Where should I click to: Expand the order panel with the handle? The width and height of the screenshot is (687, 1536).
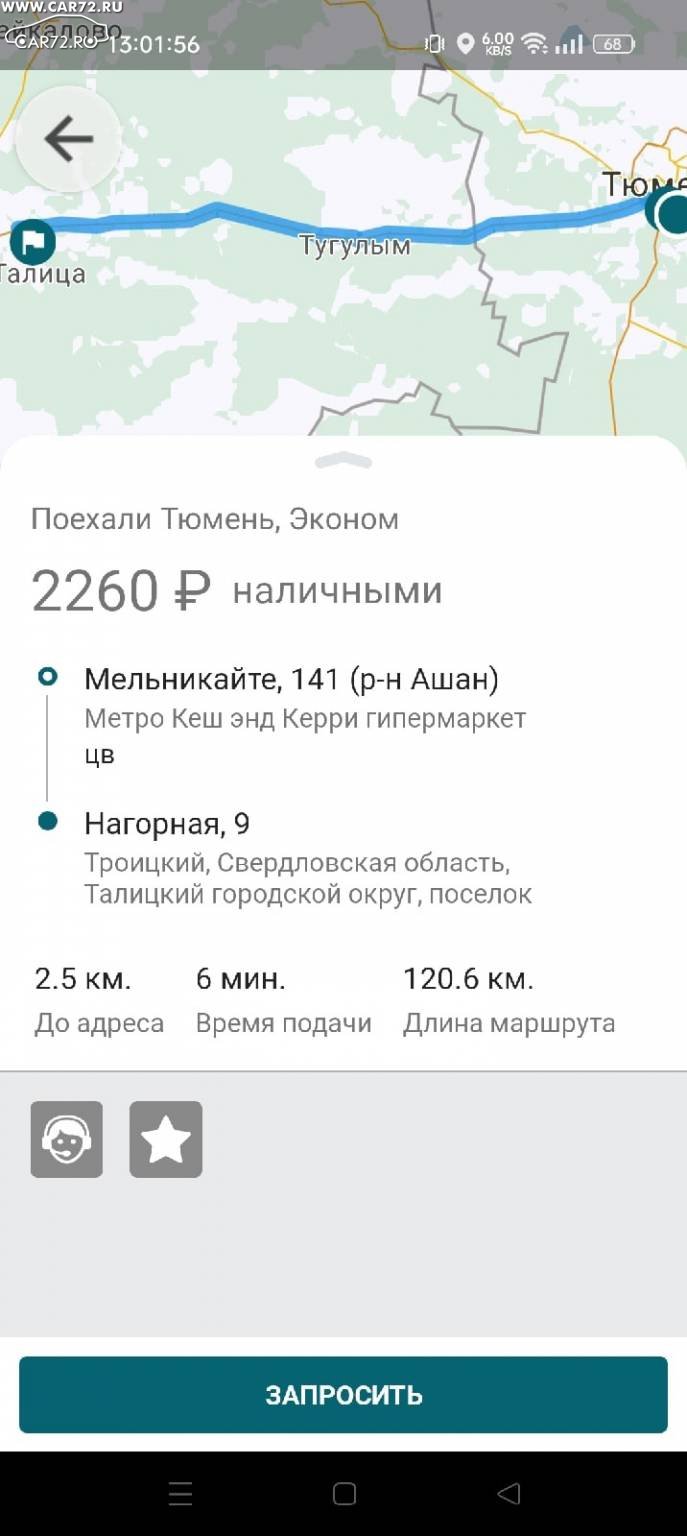(343, 461)
